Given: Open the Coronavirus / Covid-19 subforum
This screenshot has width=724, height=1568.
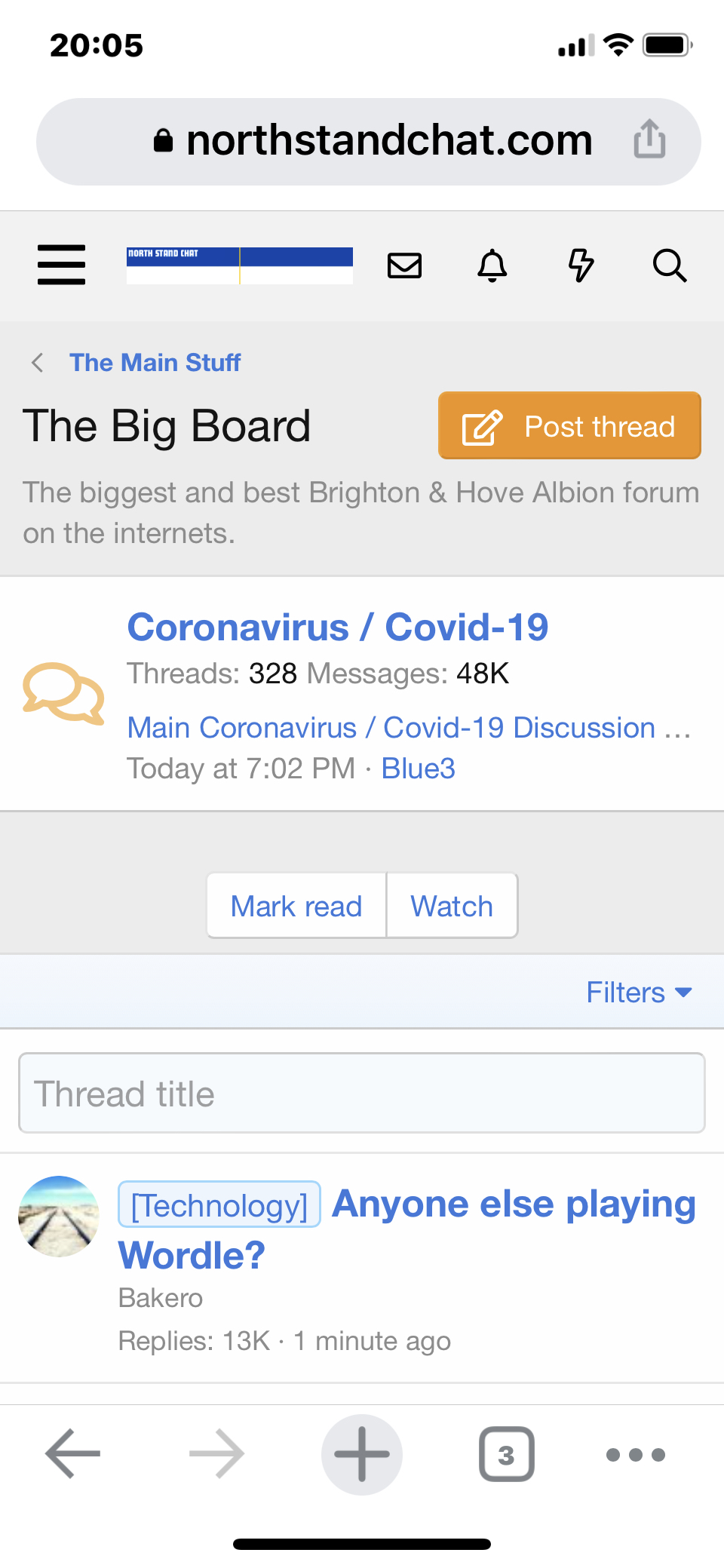Looking at the screenshot, I should coord(337,627).
